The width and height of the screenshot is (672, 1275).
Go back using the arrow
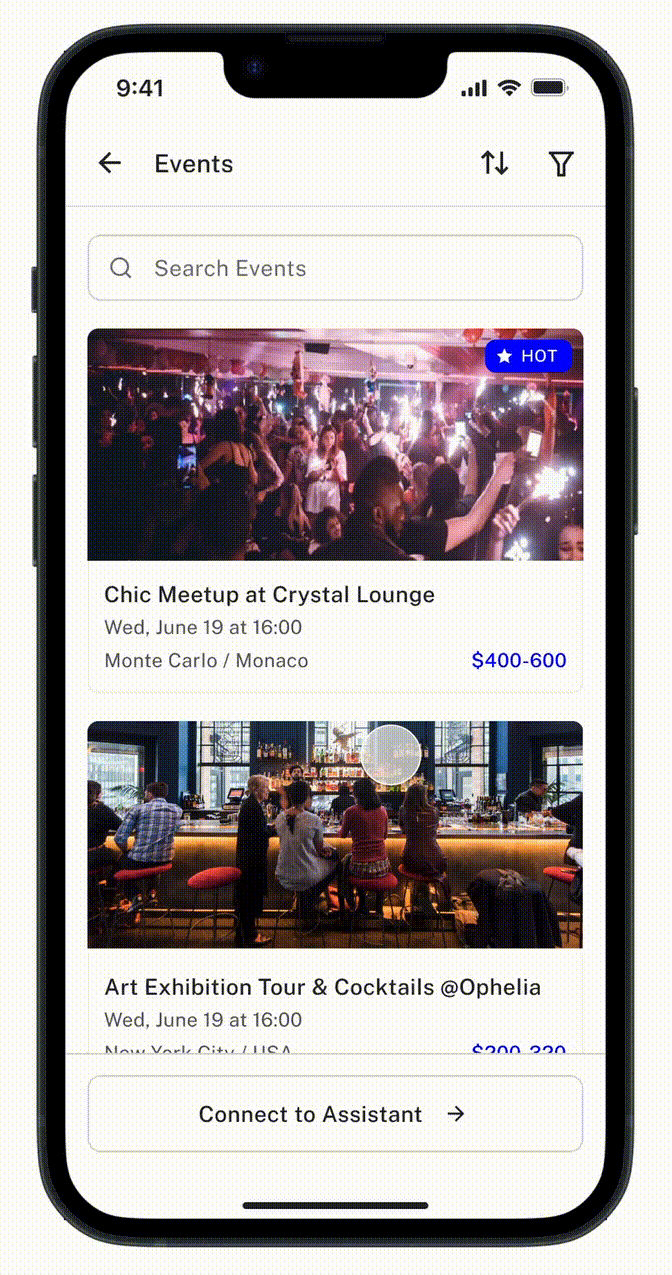click(x=109, y=164)
